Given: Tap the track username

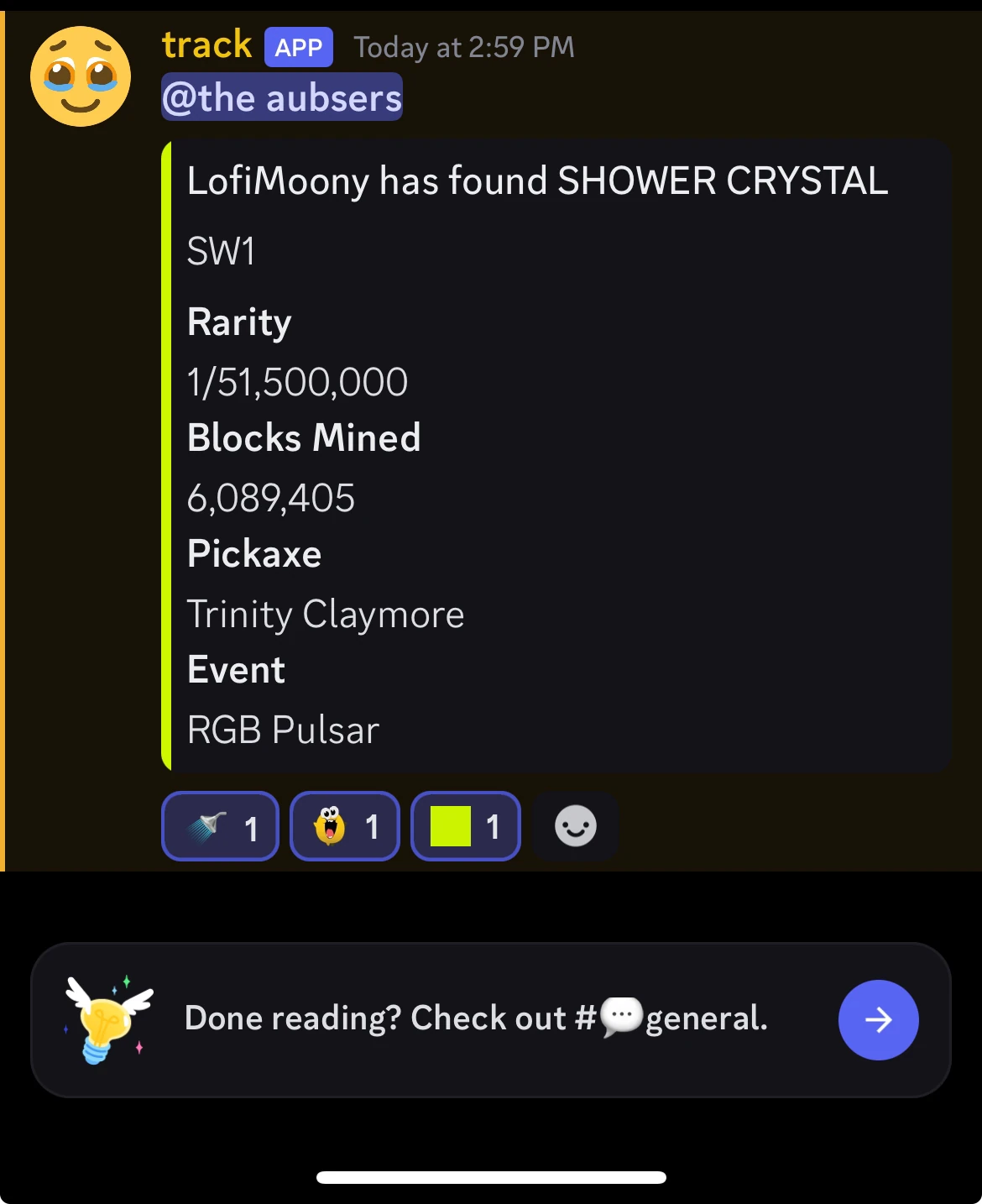Looking at the screenshot, I should pos(206,44).
